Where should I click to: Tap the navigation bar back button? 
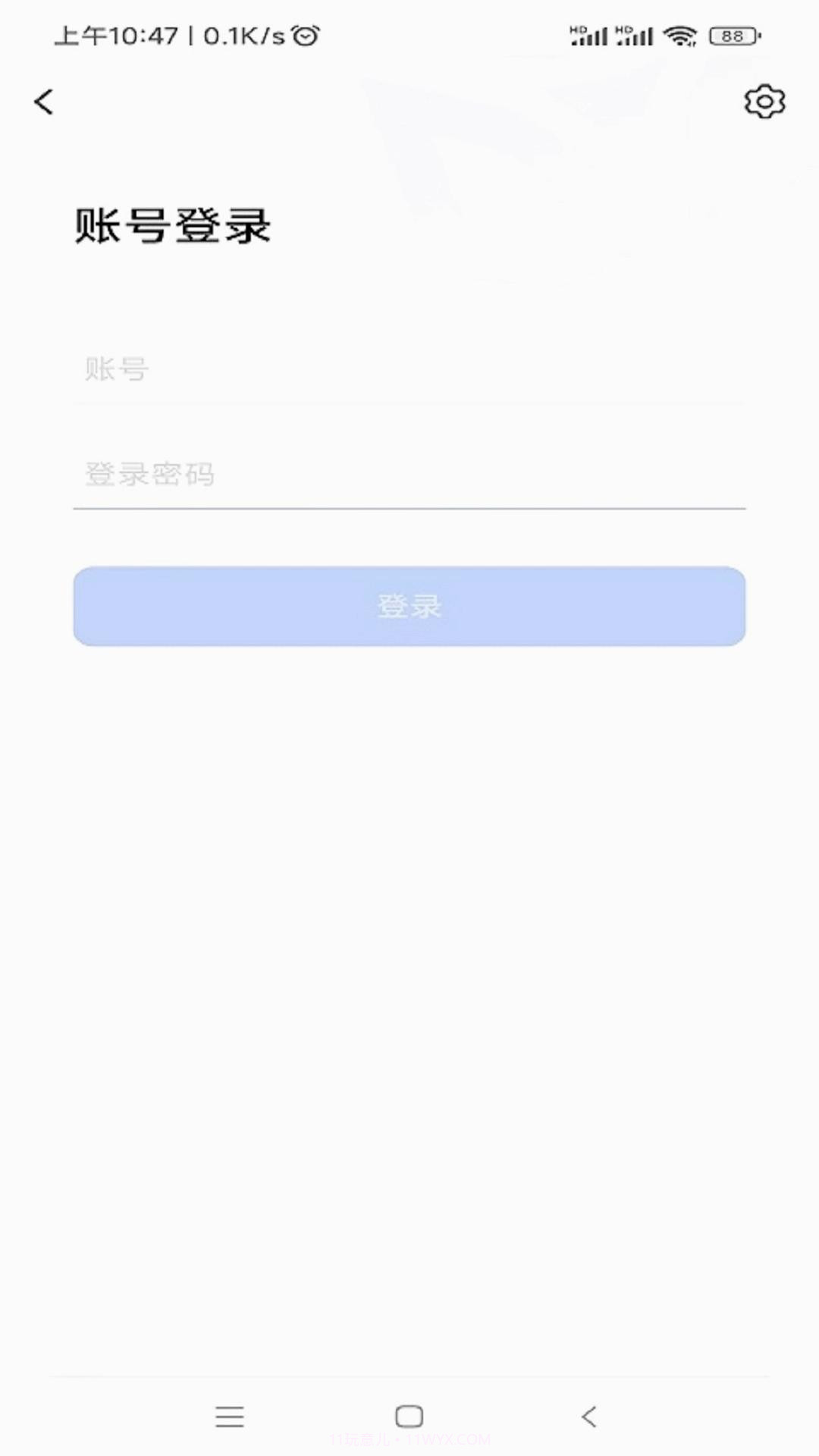[x=588, y=1417]
